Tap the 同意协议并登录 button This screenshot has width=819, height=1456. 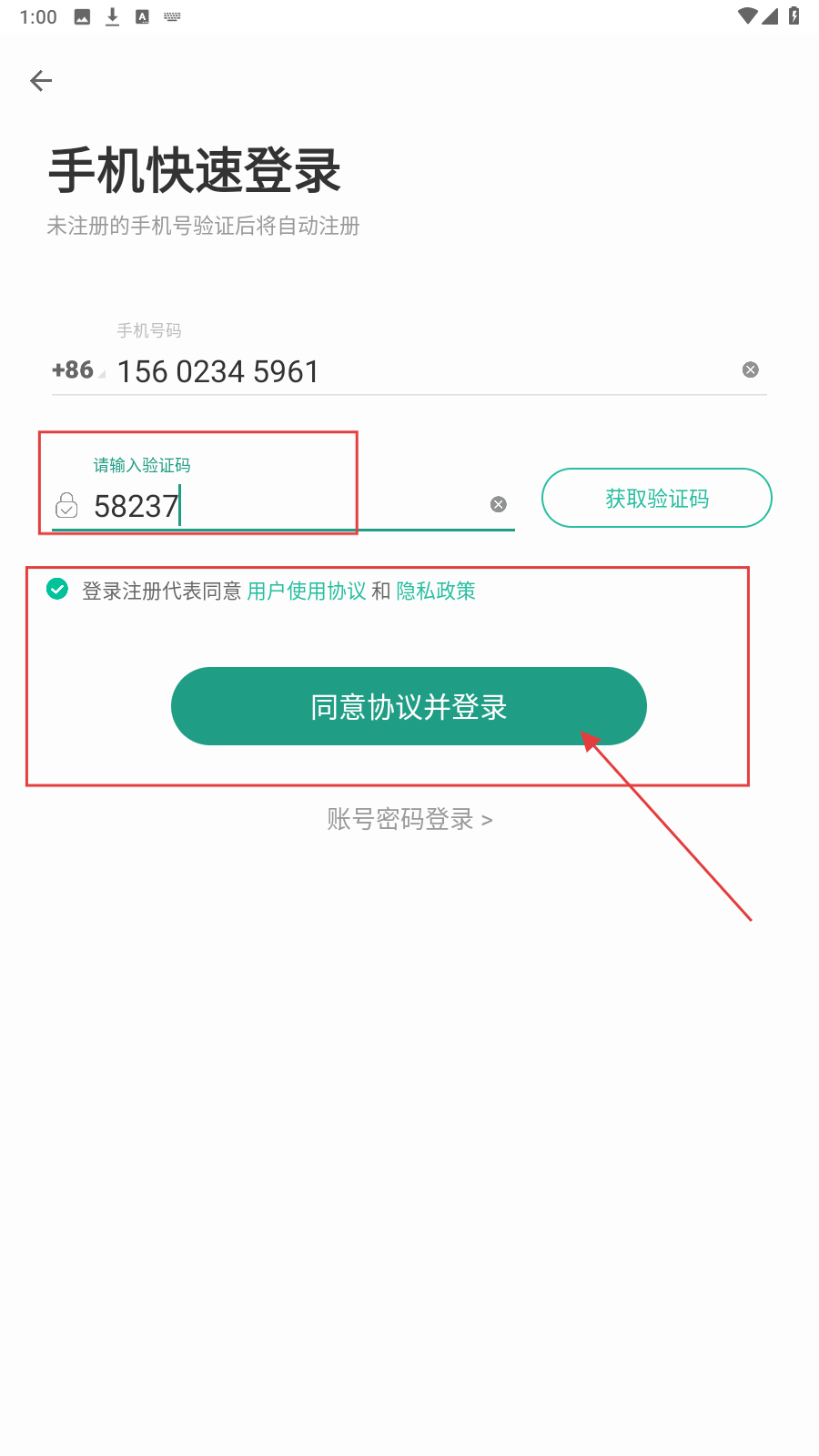(409, 706)
